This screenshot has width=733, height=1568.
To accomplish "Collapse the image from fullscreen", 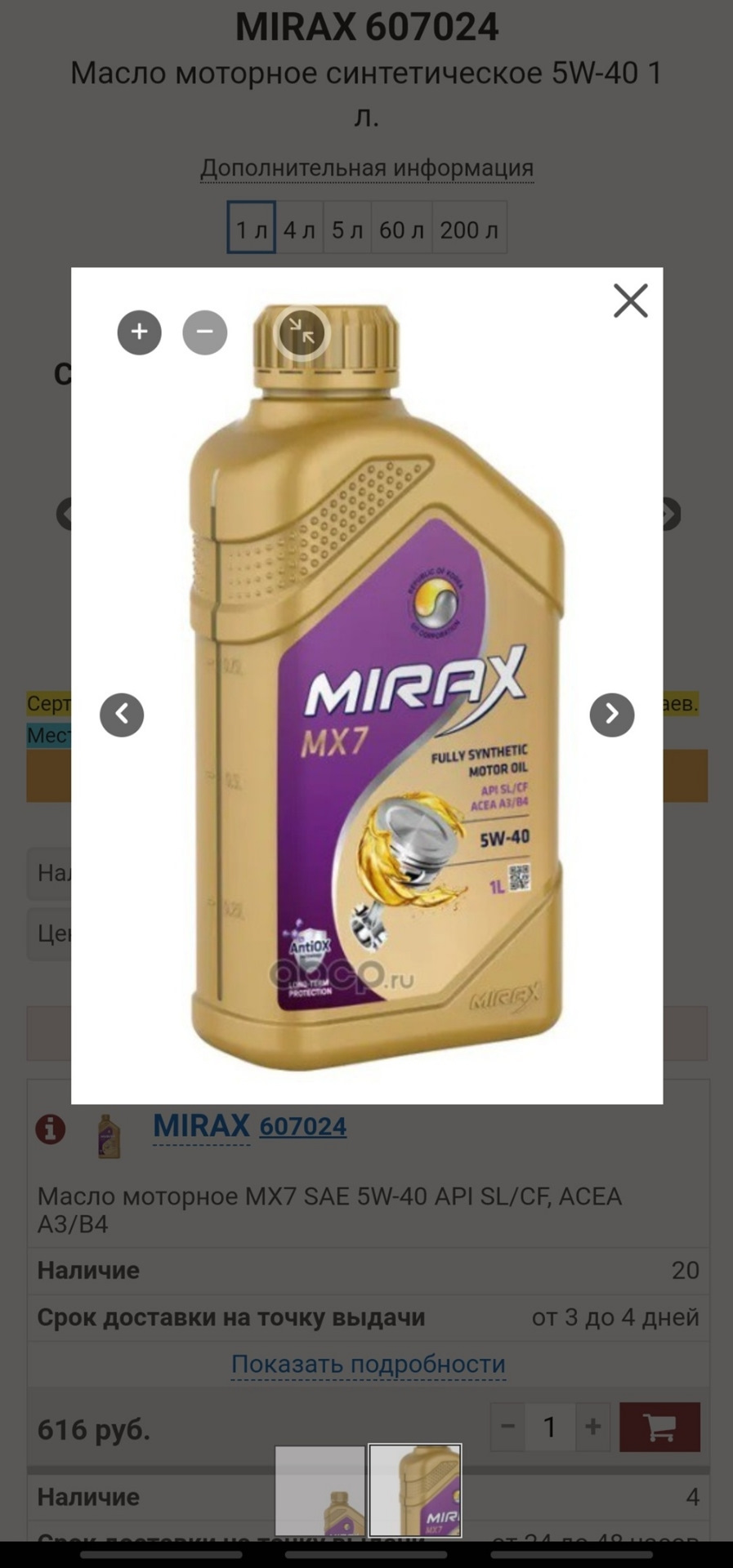I will [x=302, y=332].
